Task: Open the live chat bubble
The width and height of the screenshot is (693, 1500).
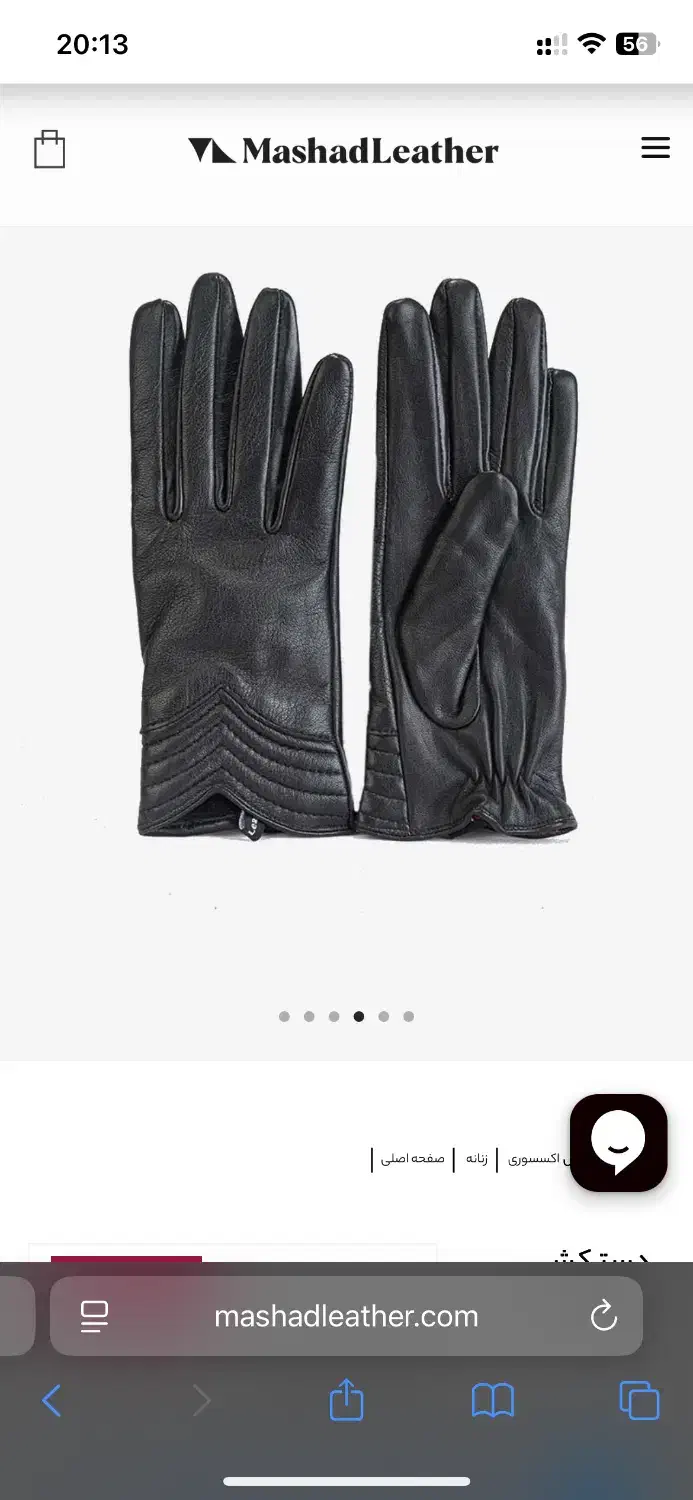Action: 618,1142
